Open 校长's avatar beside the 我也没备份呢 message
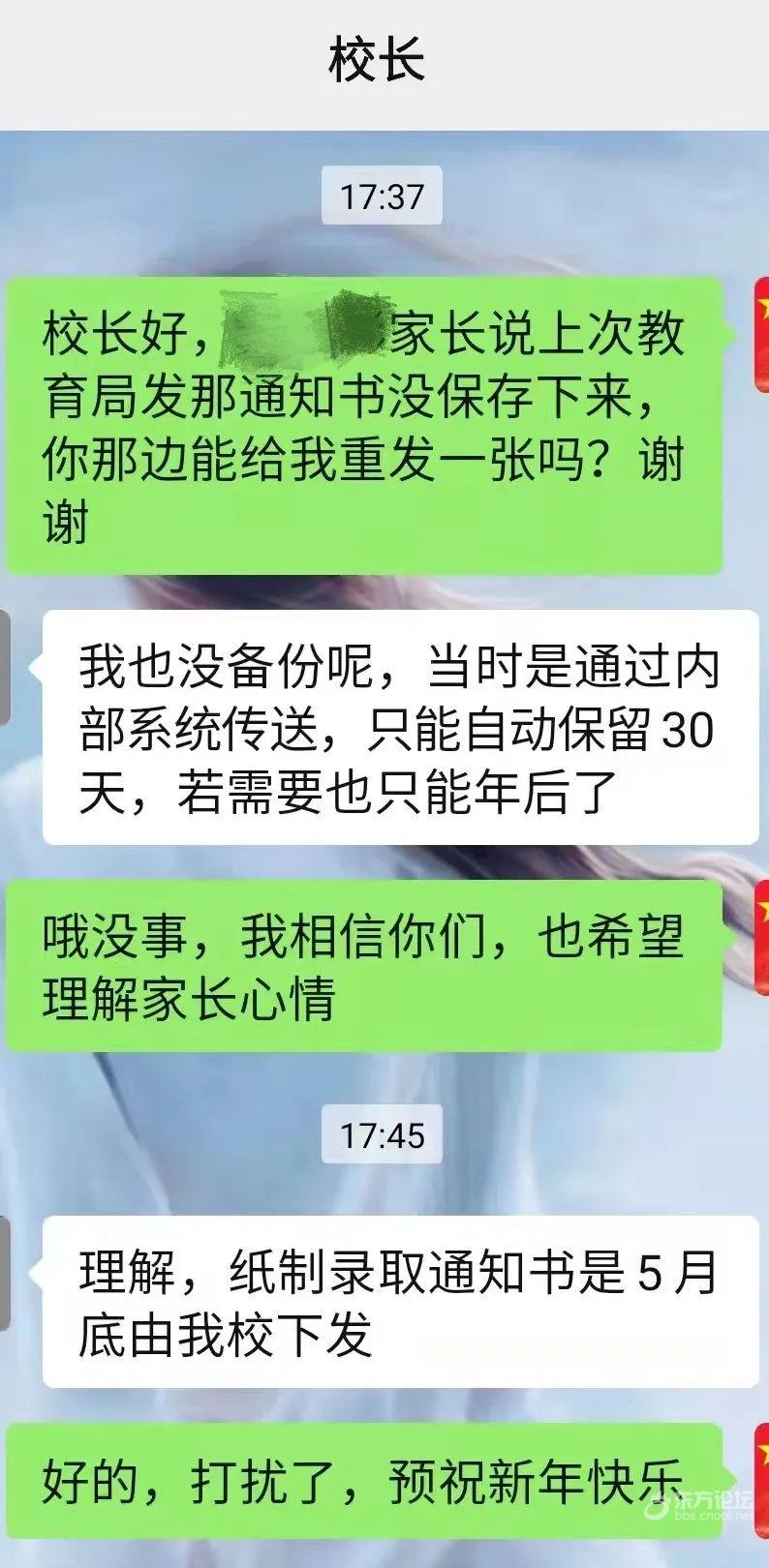 point(5,667)
